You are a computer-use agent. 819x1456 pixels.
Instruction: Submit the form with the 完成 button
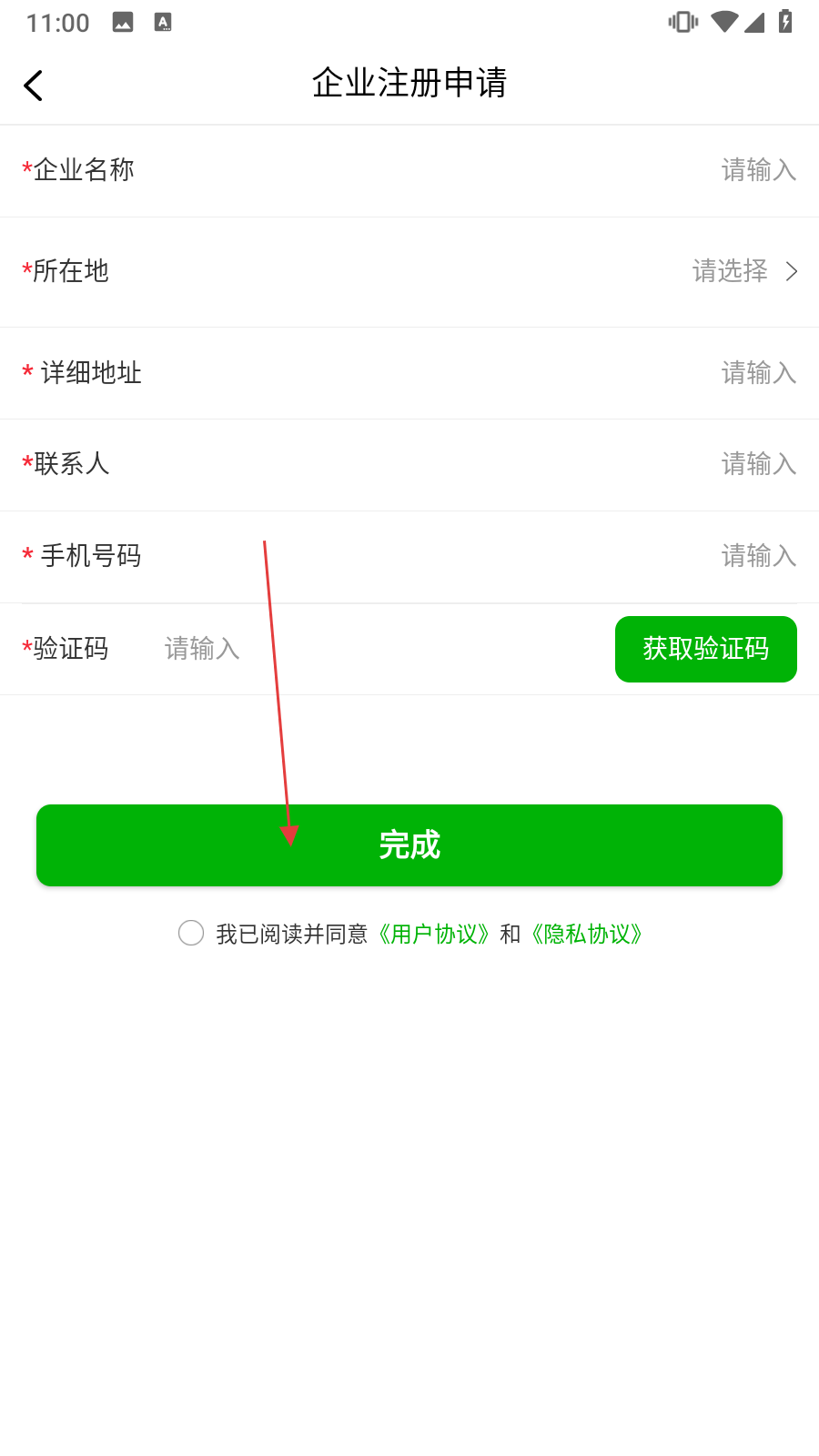409,845
